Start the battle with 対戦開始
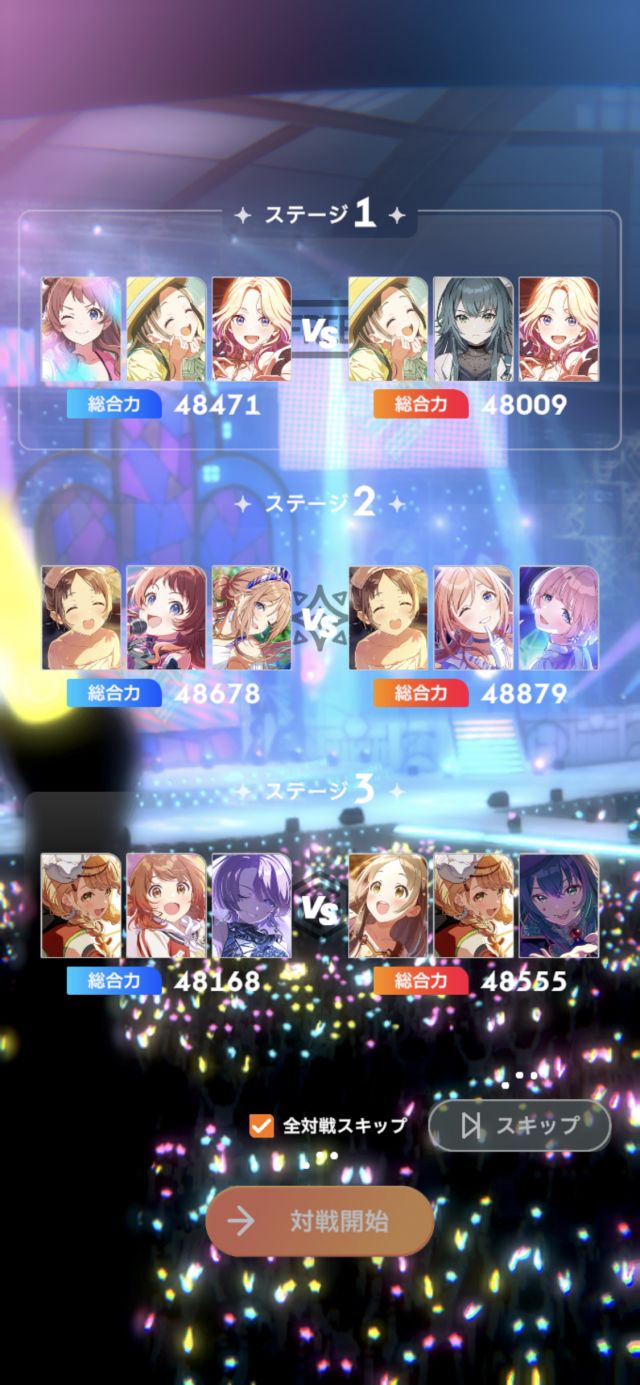Viewport: 640px width, 1385px height. [319, 1221]
